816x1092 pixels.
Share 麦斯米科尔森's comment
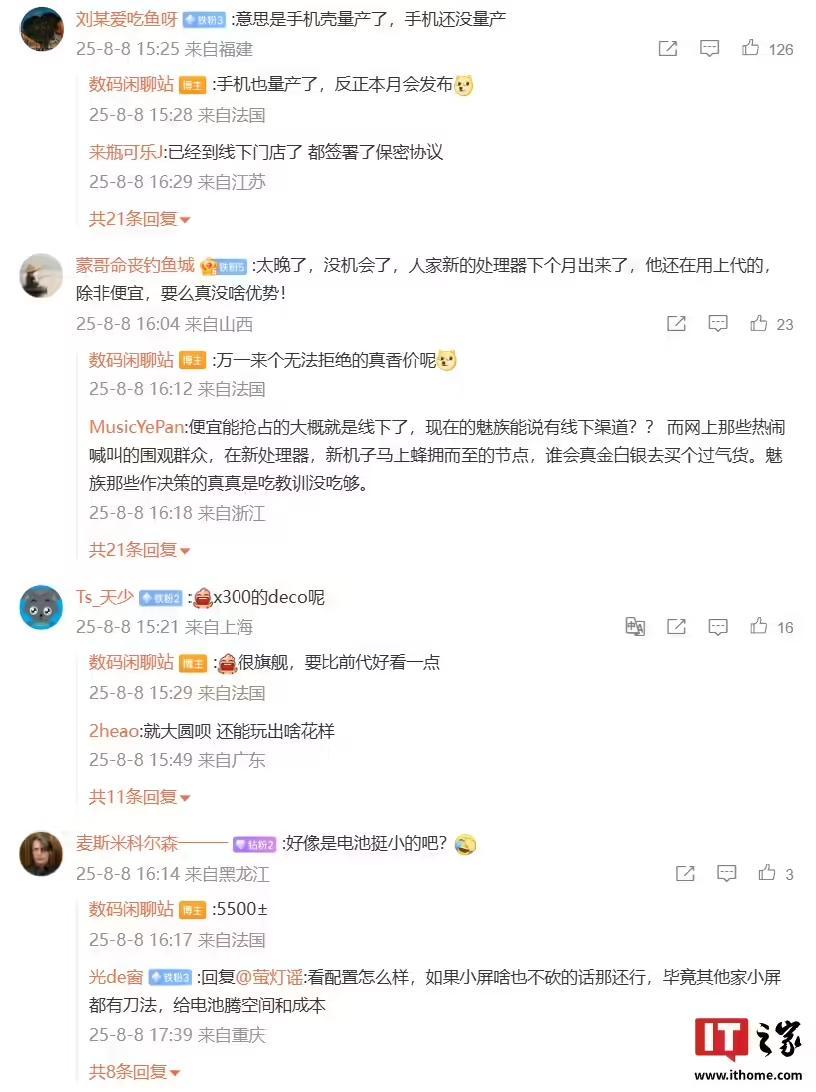[x=685, y=873]
